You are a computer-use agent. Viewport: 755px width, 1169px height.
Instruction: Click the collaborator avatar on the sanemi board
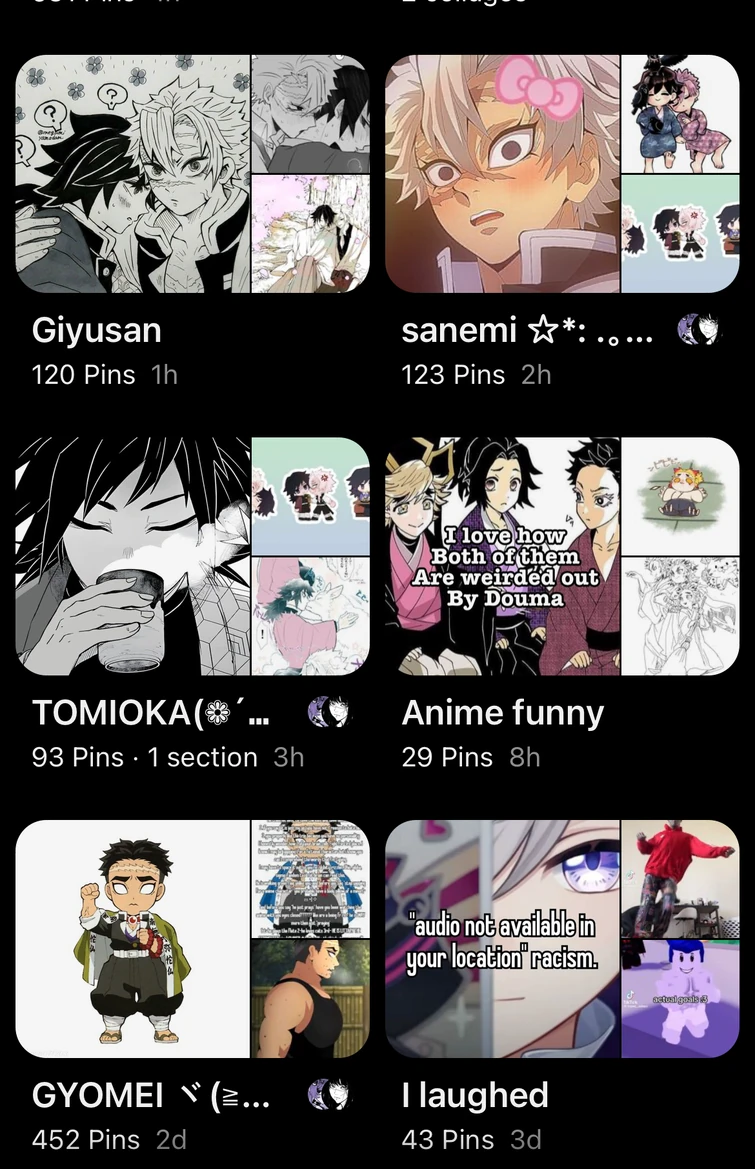(x=700, y=328)
